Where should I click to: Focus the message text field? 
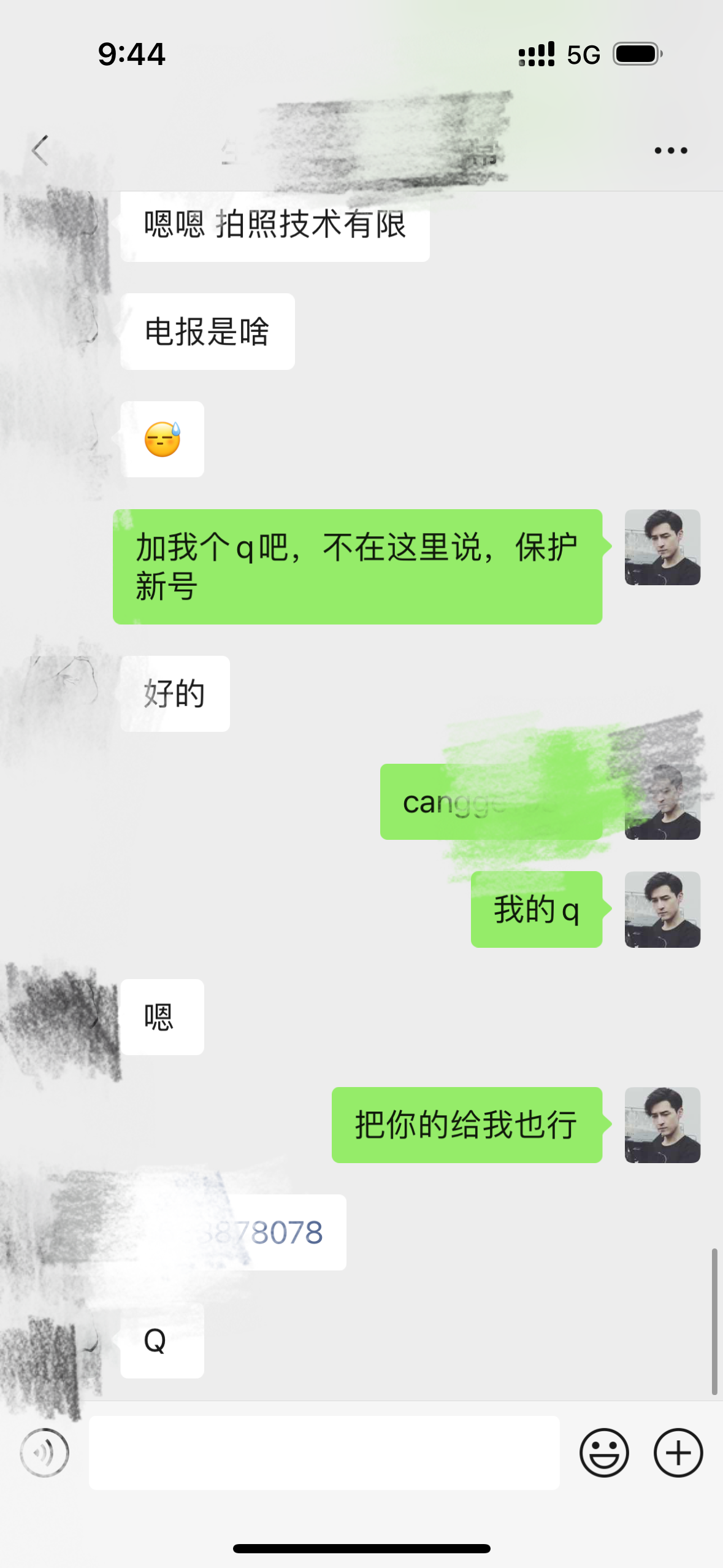(324, 1452)
